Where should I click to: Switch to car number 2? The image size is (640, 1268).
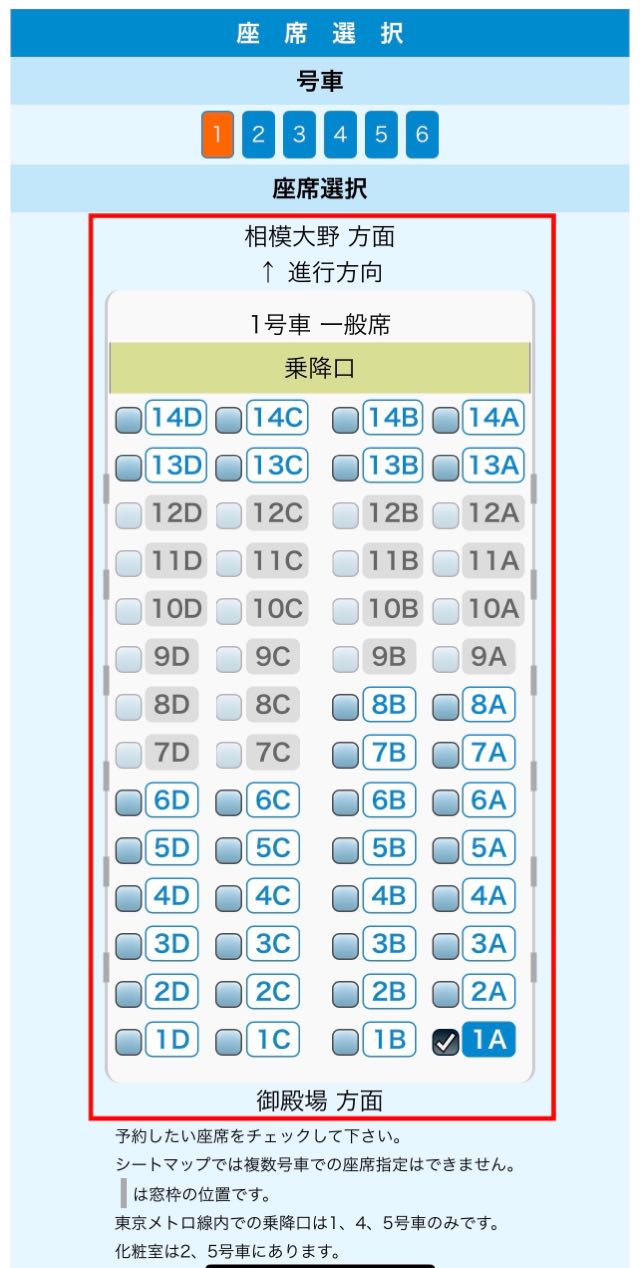pos(258,135)
